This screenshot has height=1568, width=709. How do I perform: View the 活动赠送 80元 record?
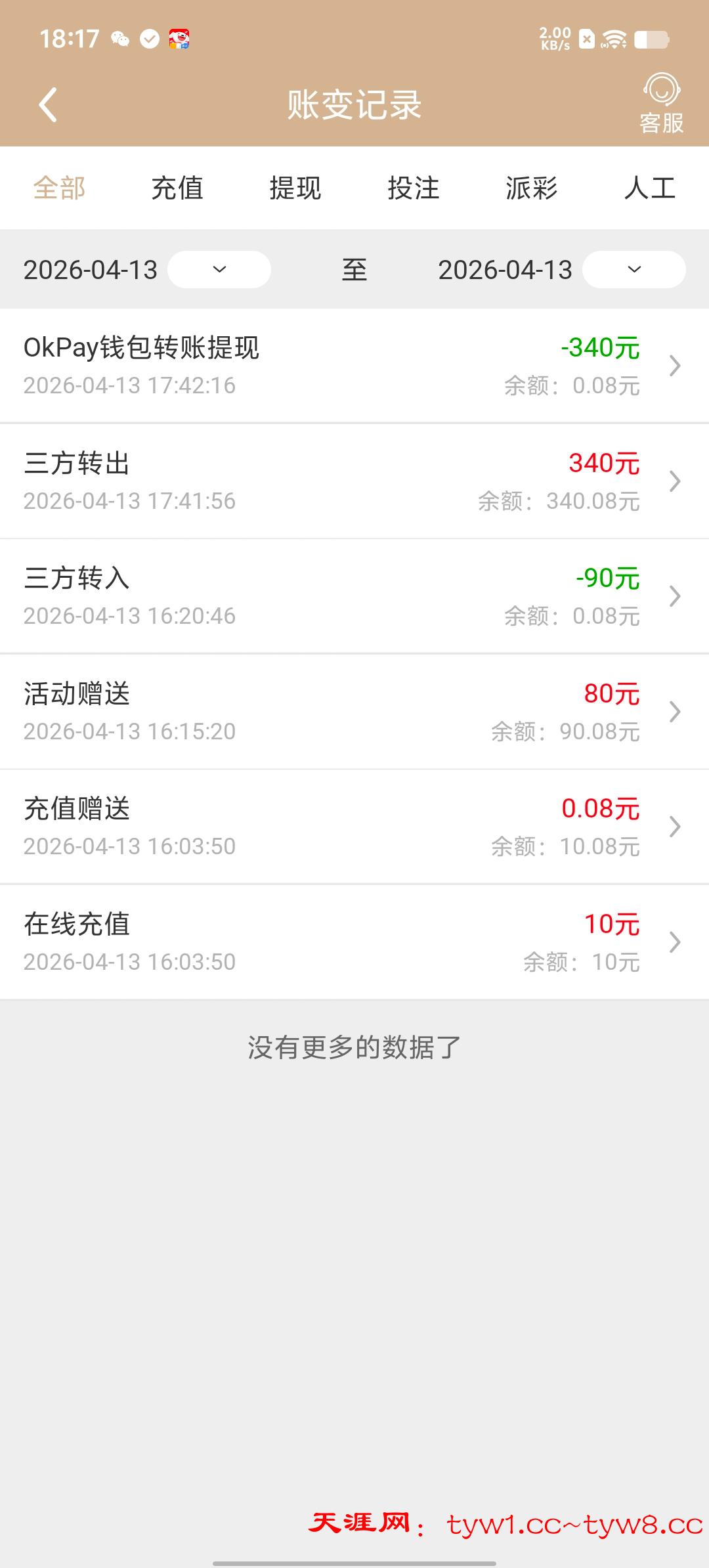pos(354,712)
